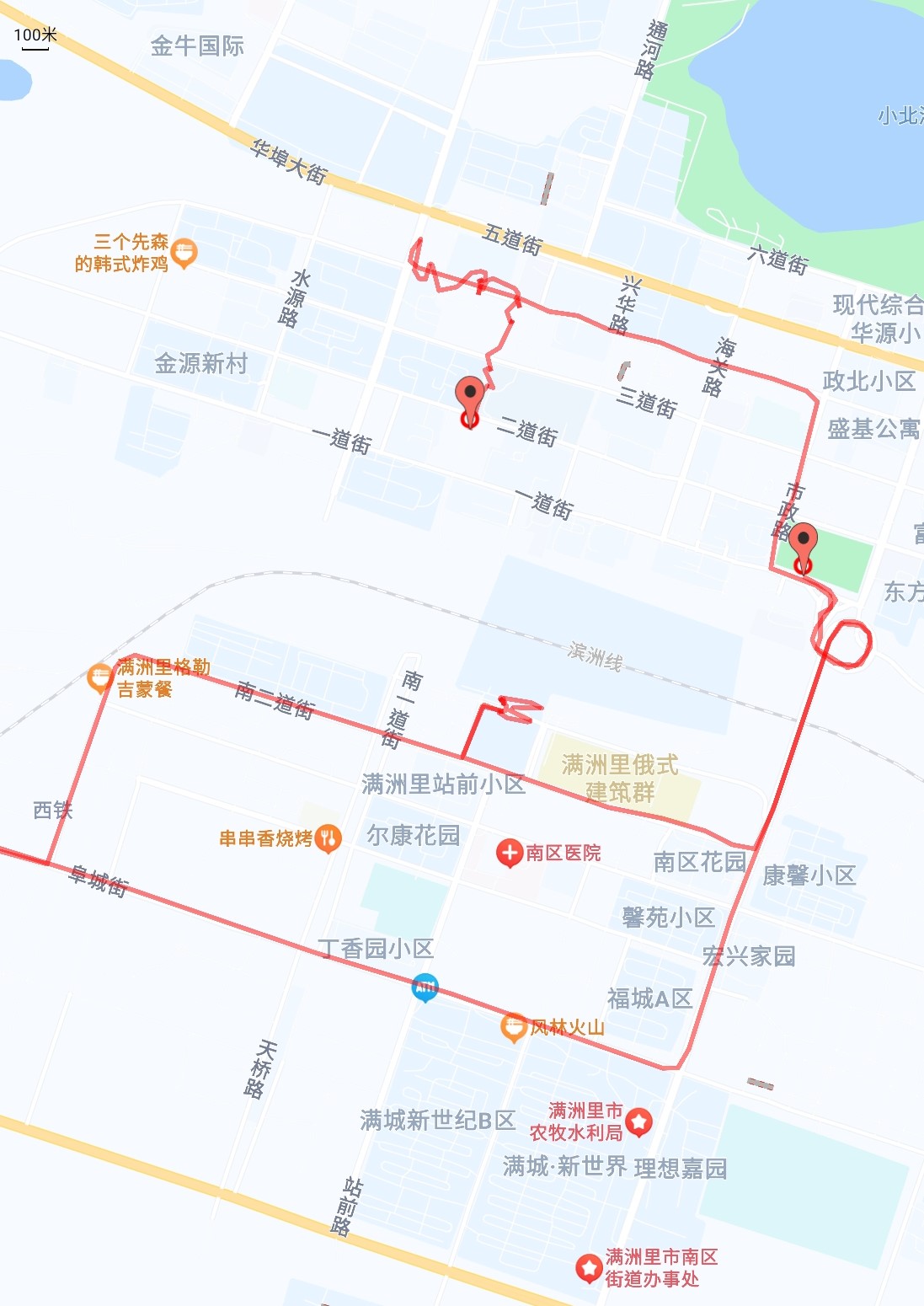Select the 串串香烧烤 restaurant marker
This screenshot has height=1306, width=924.
click(x=328, y=838)
